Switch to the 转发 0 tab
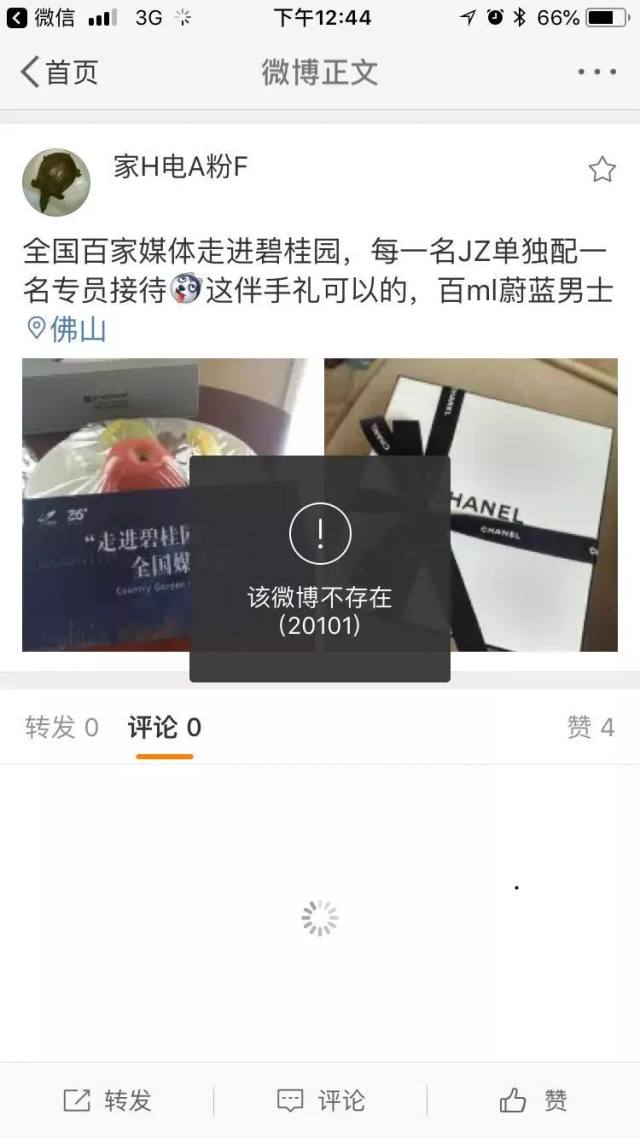This screenshot has width=640, height=1138. tap(62, 728)
